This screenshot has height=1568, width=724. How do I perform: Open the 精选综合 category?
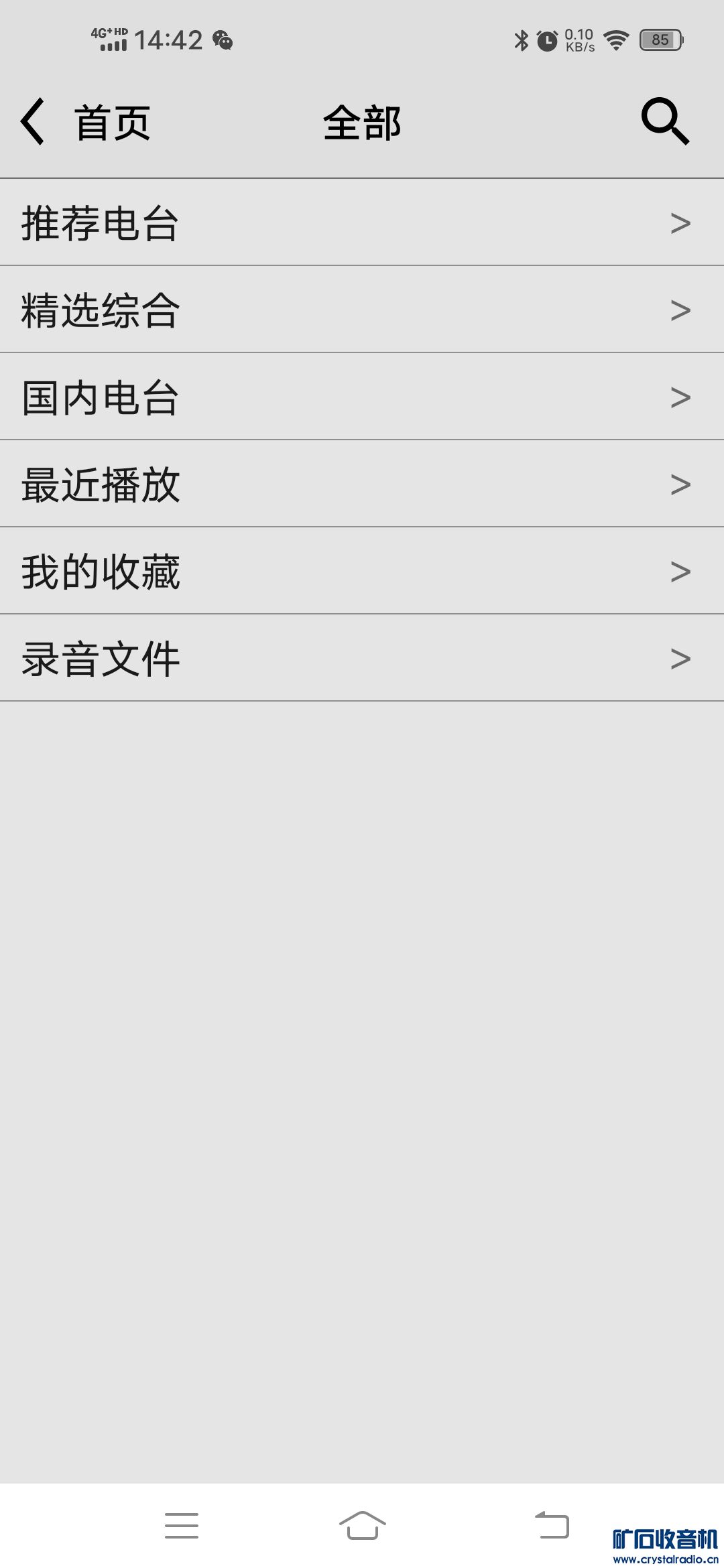tap(362, 310)
